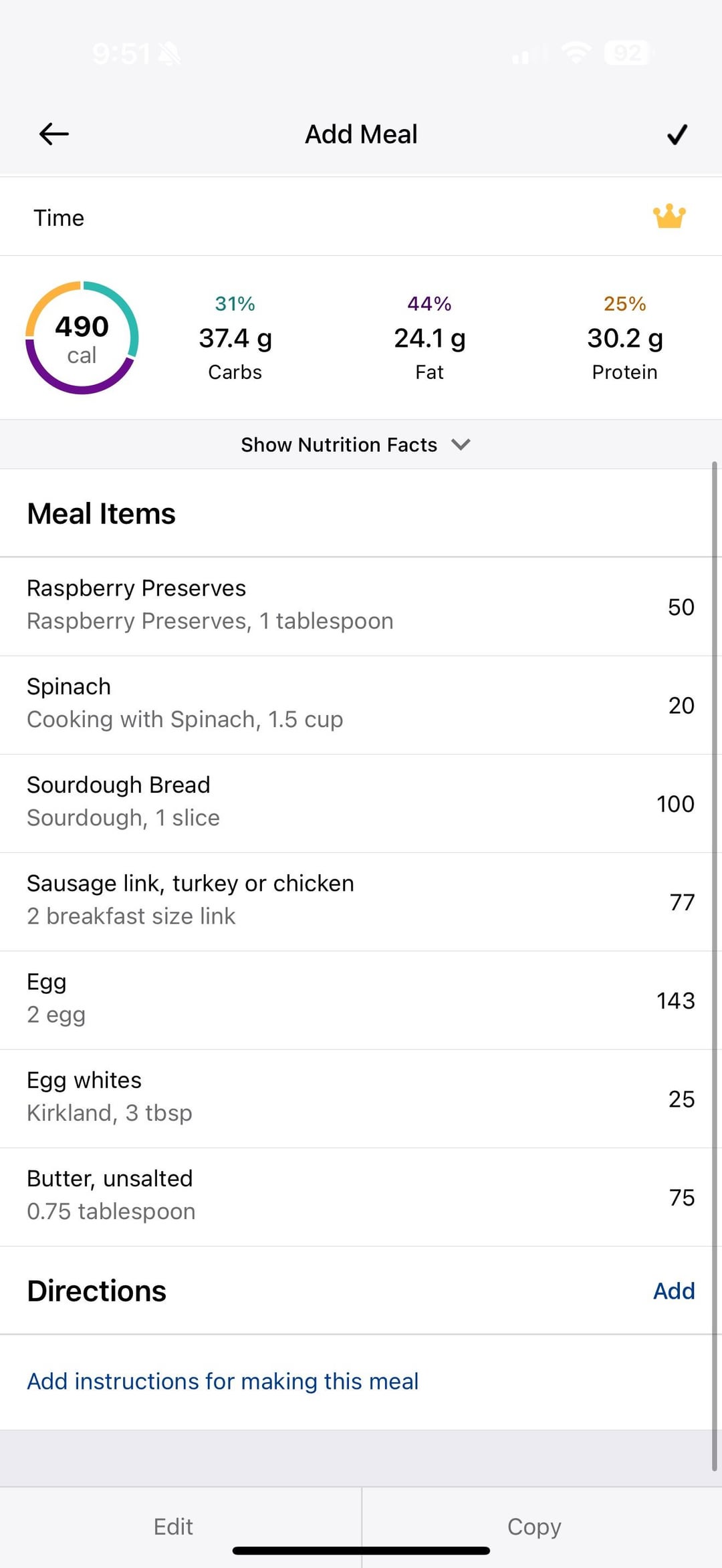
Task: Select the Egg whites Kirkland item
Action: coord(361,1099)
